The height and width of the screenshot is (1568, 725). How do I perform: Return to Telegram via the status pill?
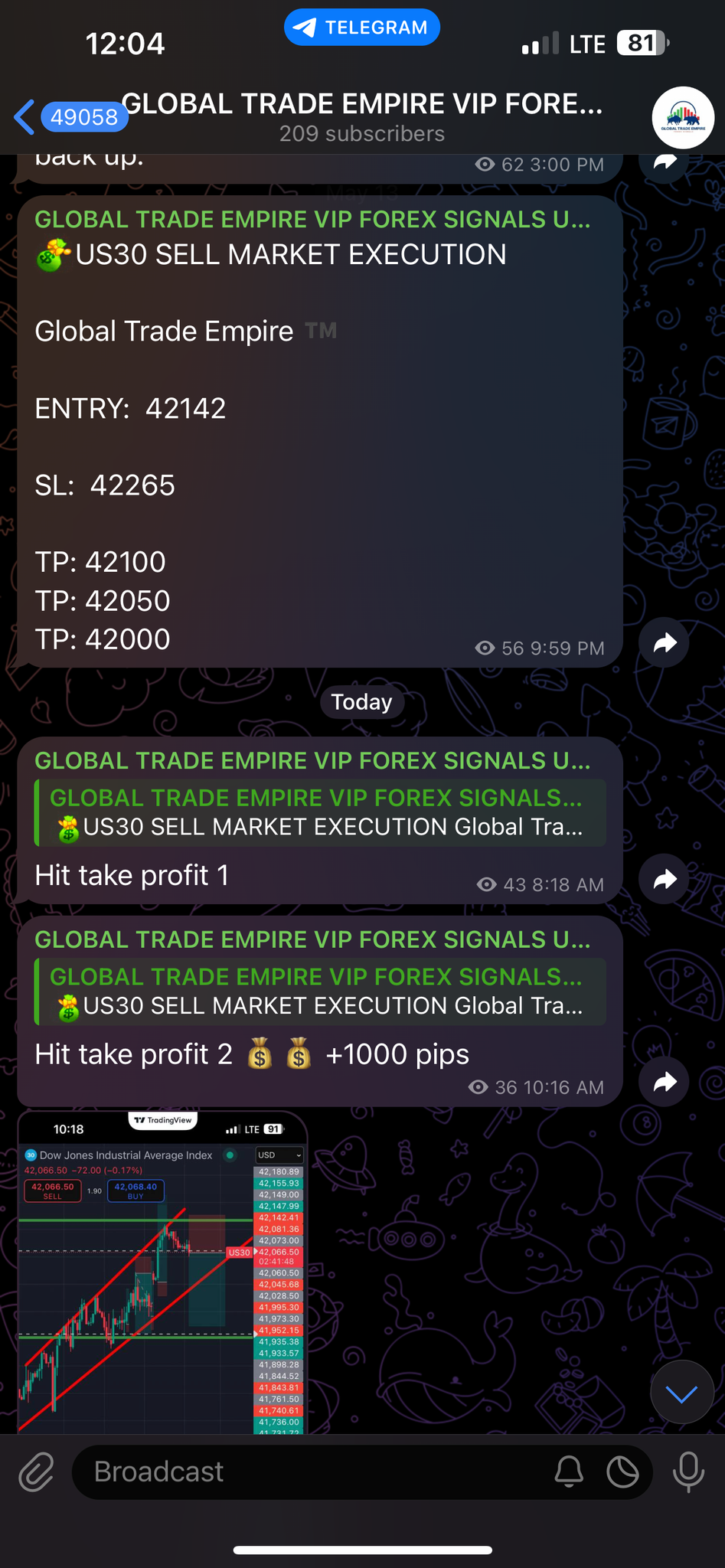(362, 28)
